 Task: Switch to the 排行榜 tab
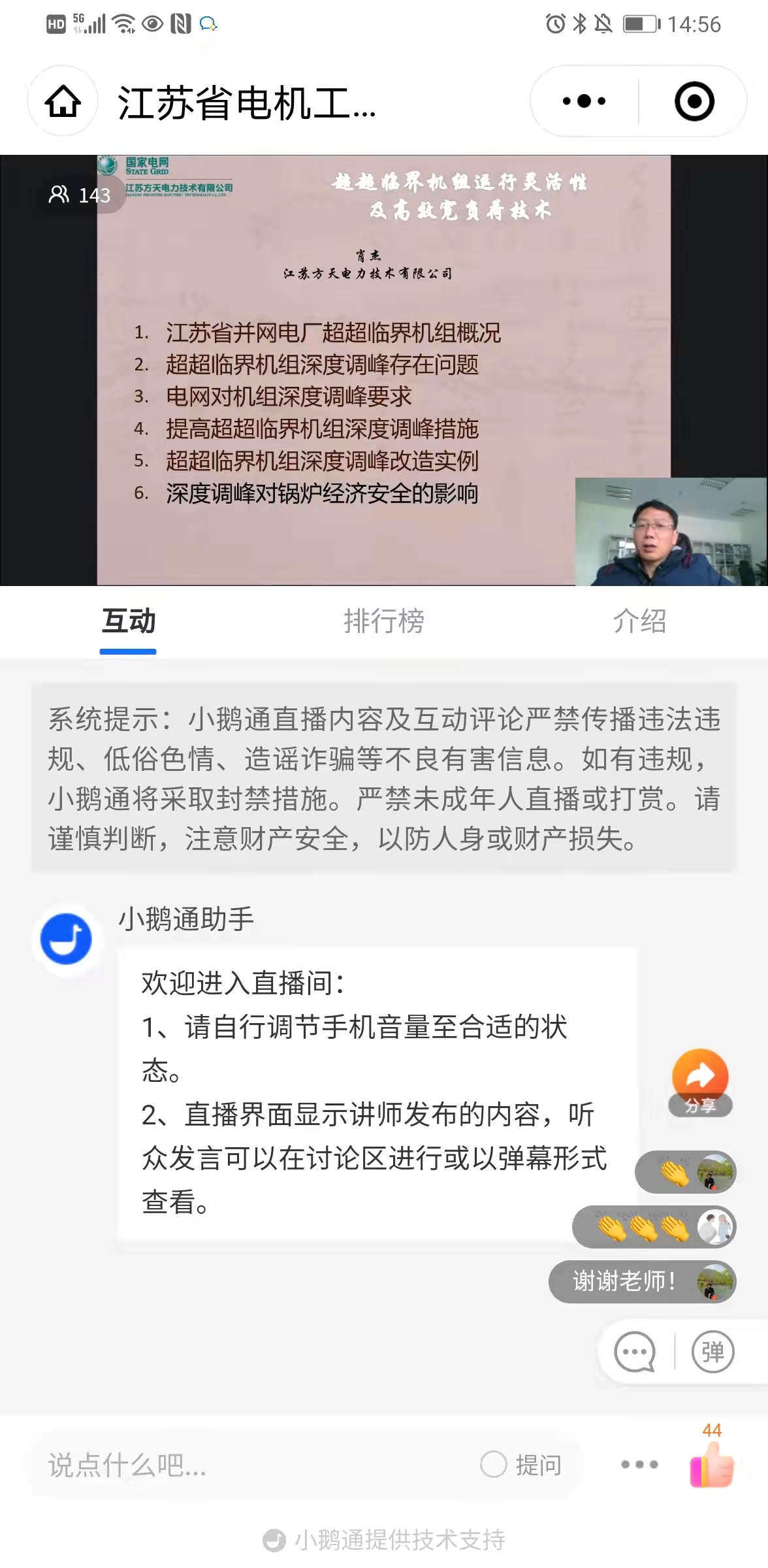tap(384, 621)
